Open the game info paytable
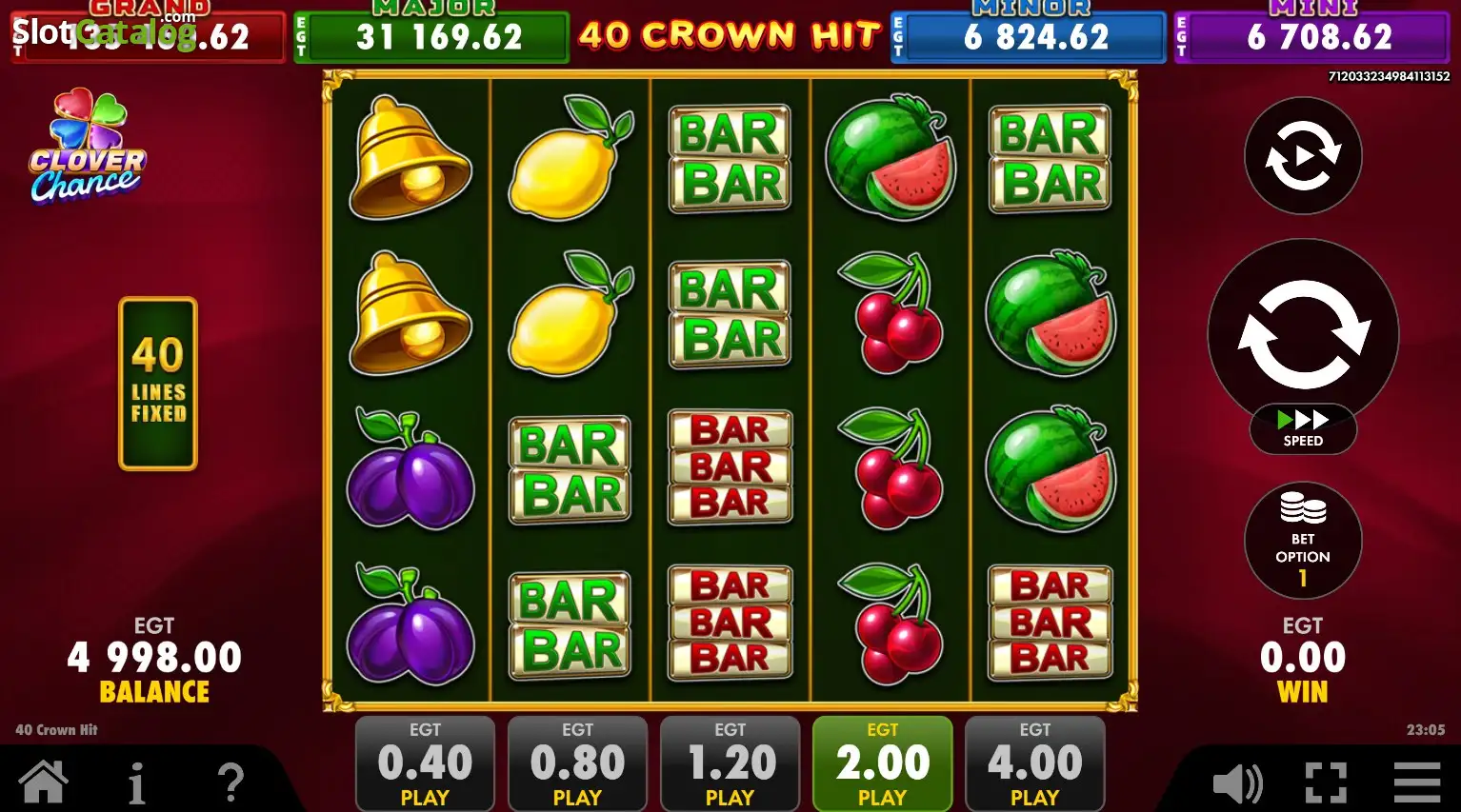 (x=137, y=782)
